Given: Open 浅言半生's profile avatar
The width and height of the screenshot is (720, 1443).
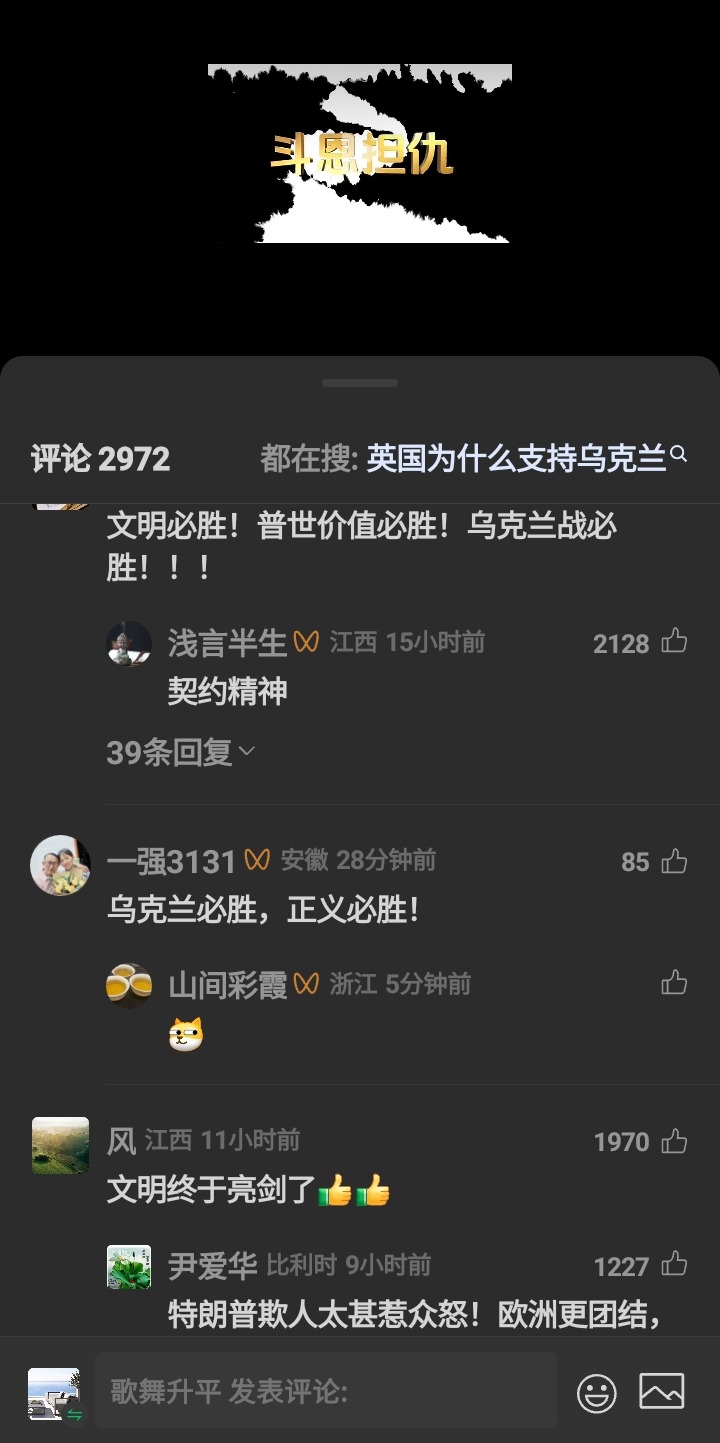Looking at the screenshot, I should click(x=129, y=644).
